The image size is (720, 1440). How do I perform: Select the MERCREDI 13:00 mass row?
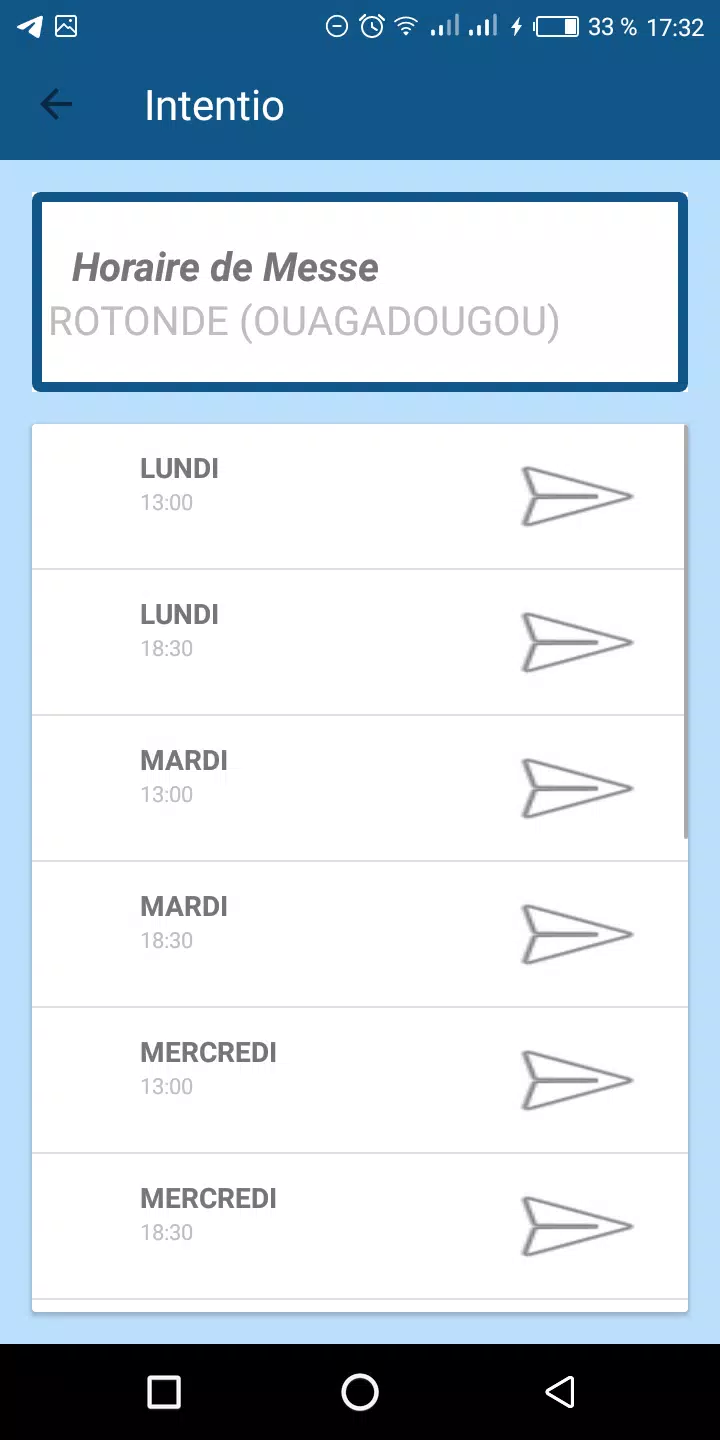tap(360, 1080)
